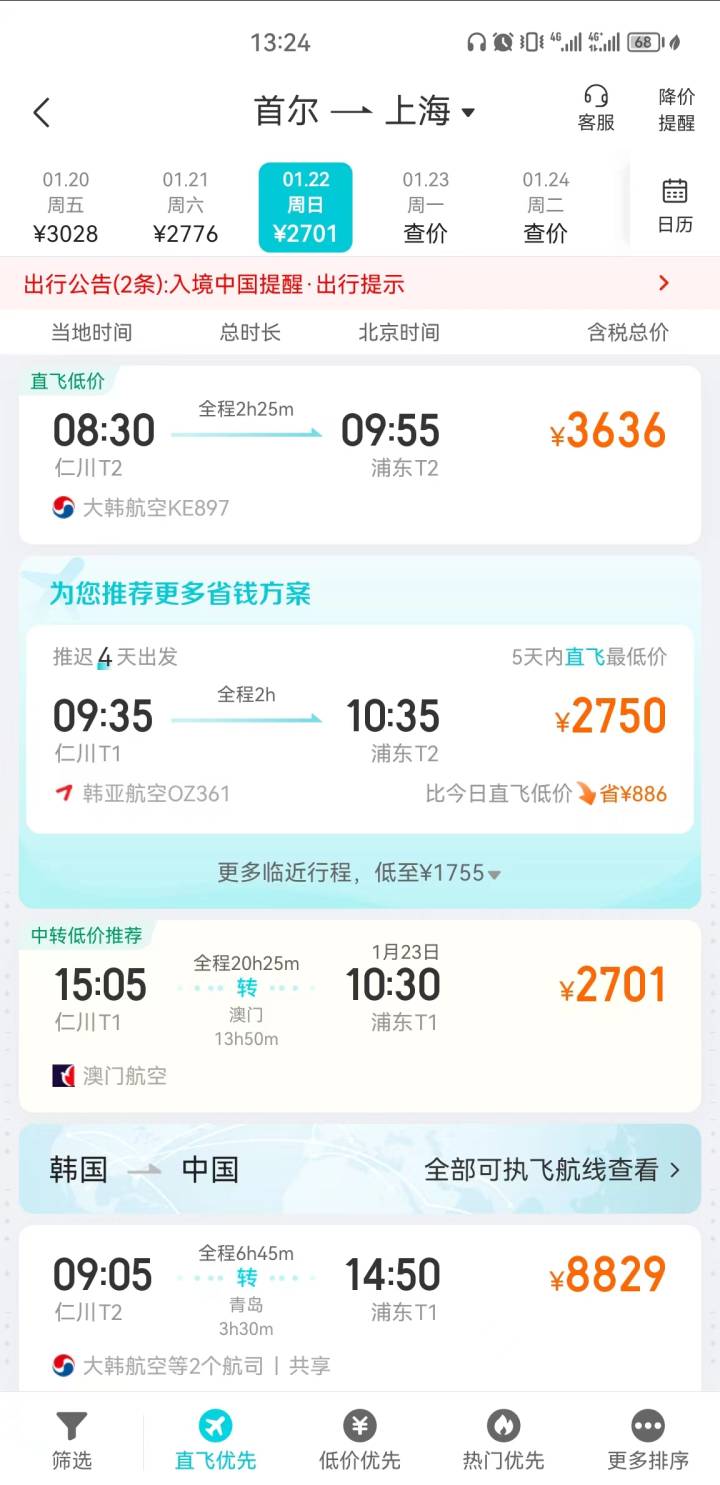
Task: Open 更多排序 sorting options
Action: pos(648,1440)
